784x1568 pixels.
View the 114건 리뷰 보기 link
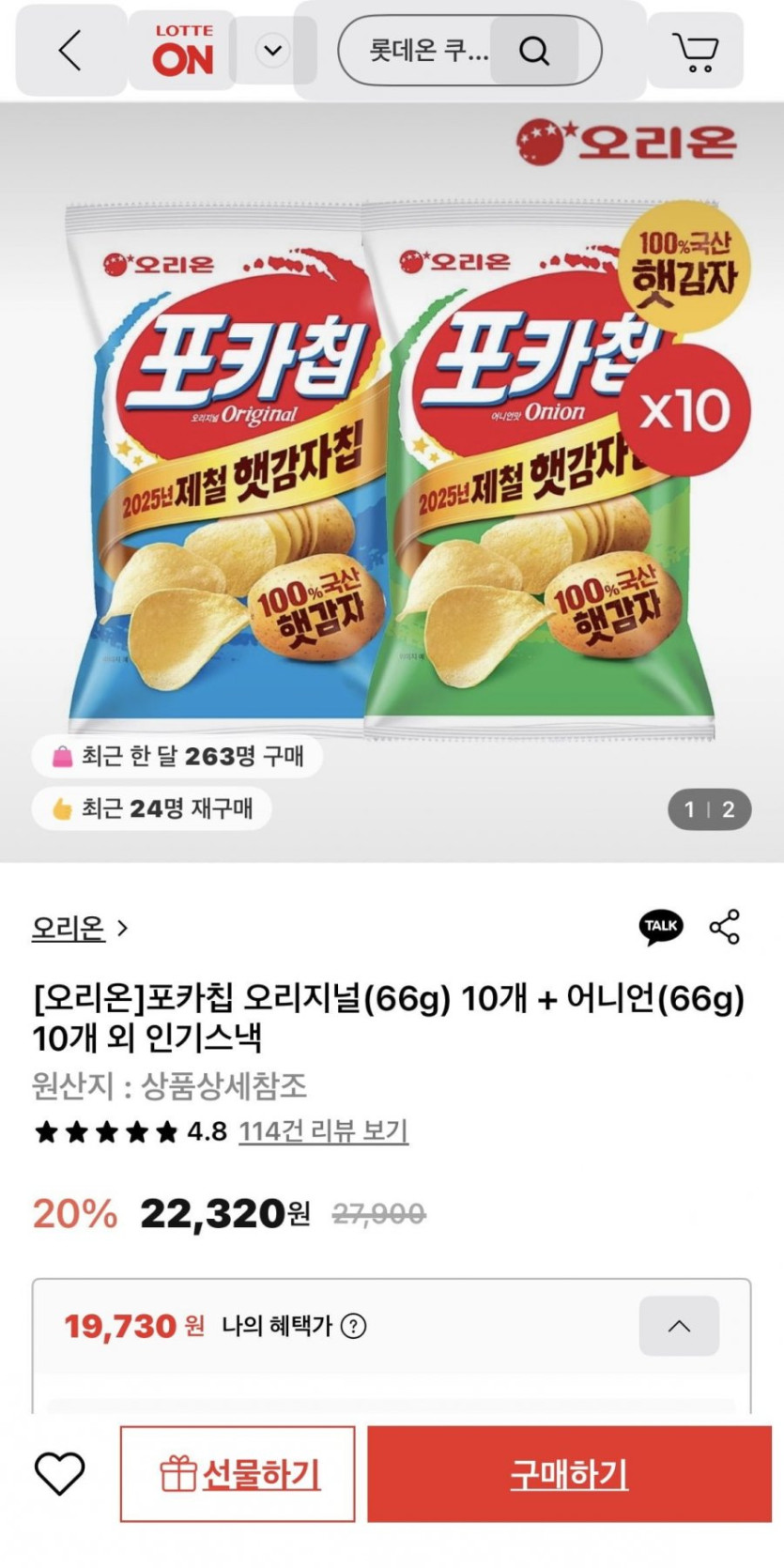point(323,1131)
